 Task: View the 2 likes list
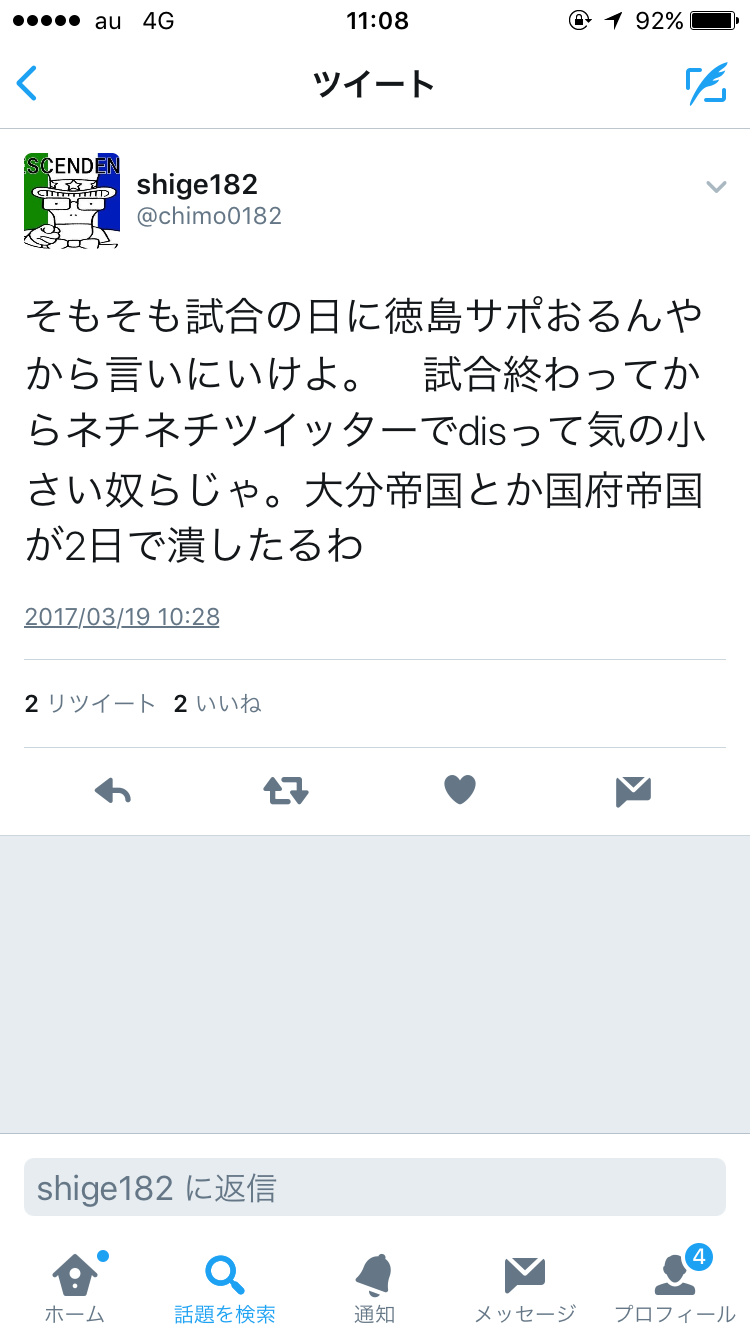pos(217,704)
